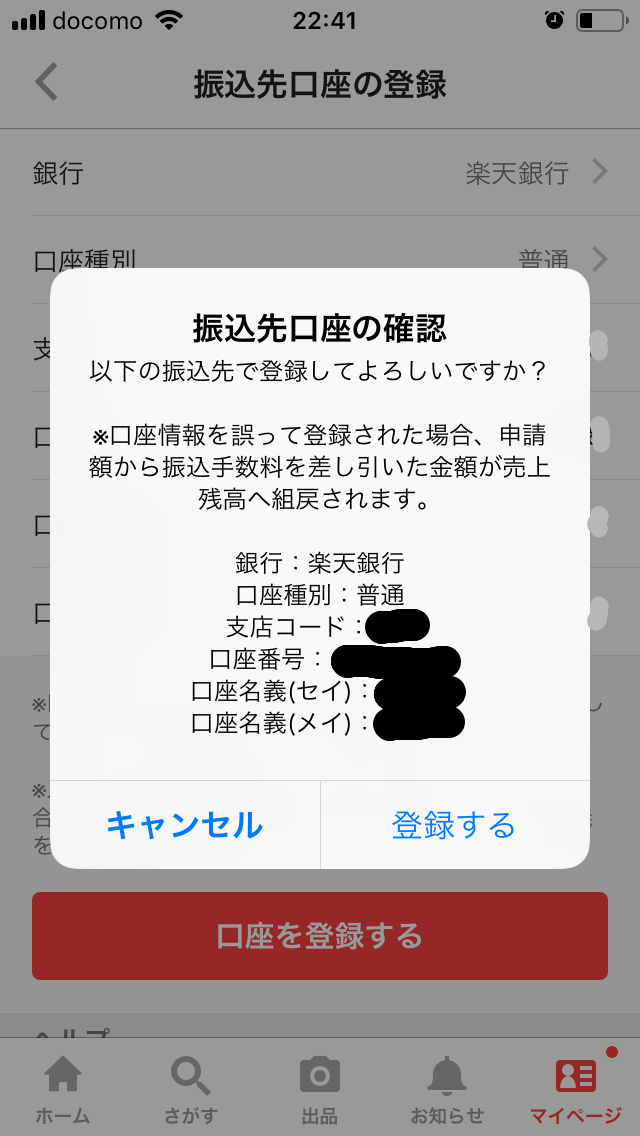Image resolution: width=640 pixels, height=1136 pixels.
Task: Tap the red 口座を登録する button
Action: click(x=320, y=936)
